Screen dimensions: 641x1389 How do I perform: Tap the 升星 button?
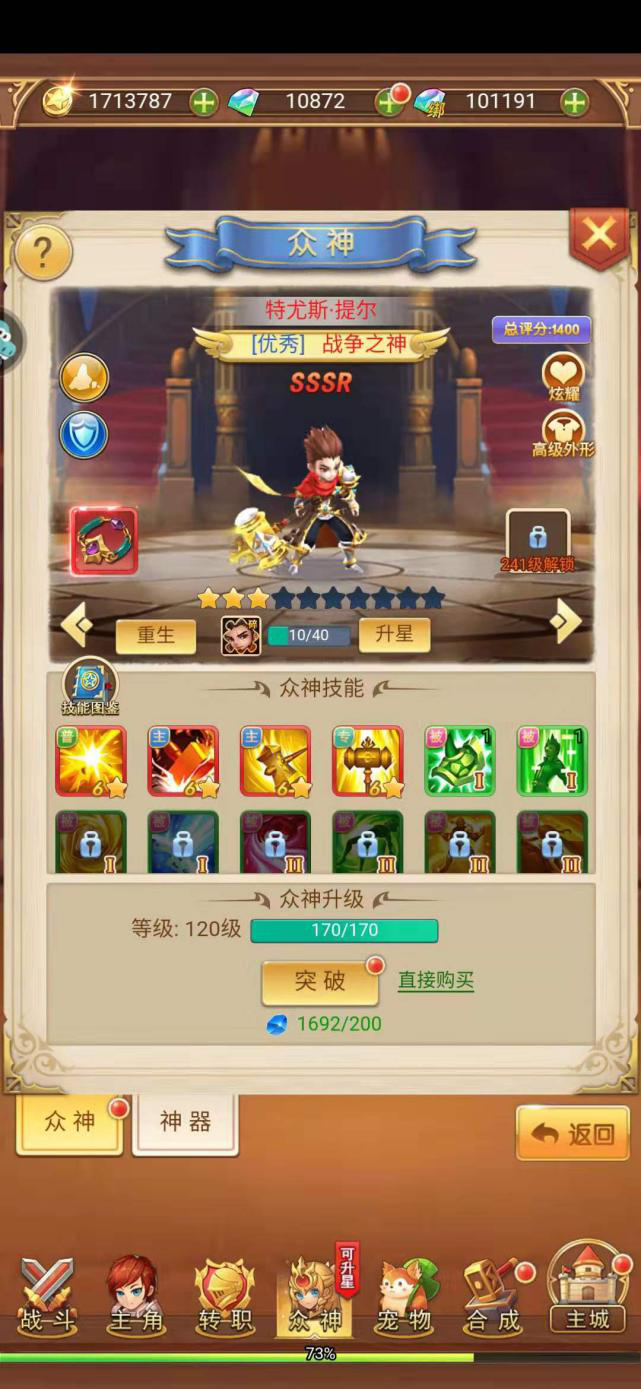point(394,635)
